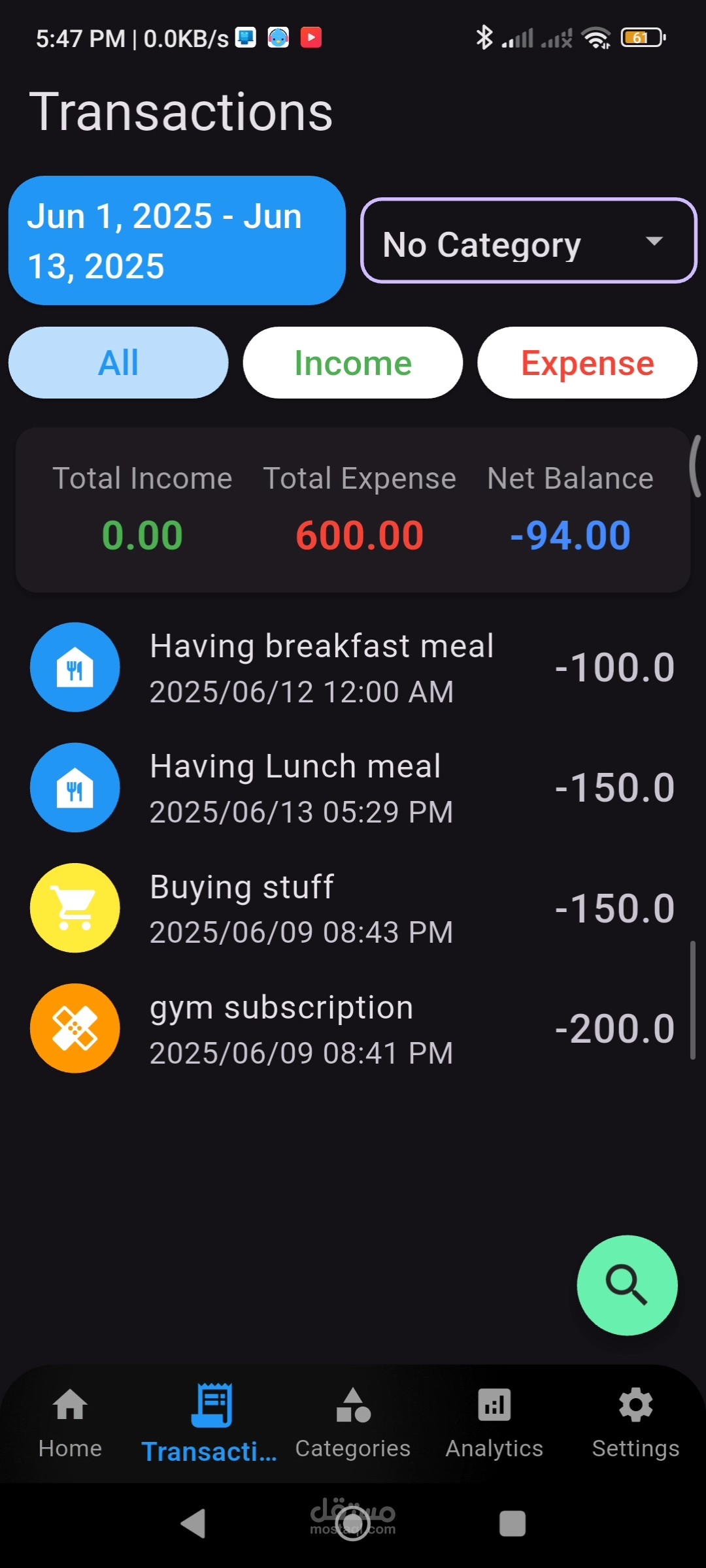Select the Transactions tab in bottom navigation

point(210,1421)
